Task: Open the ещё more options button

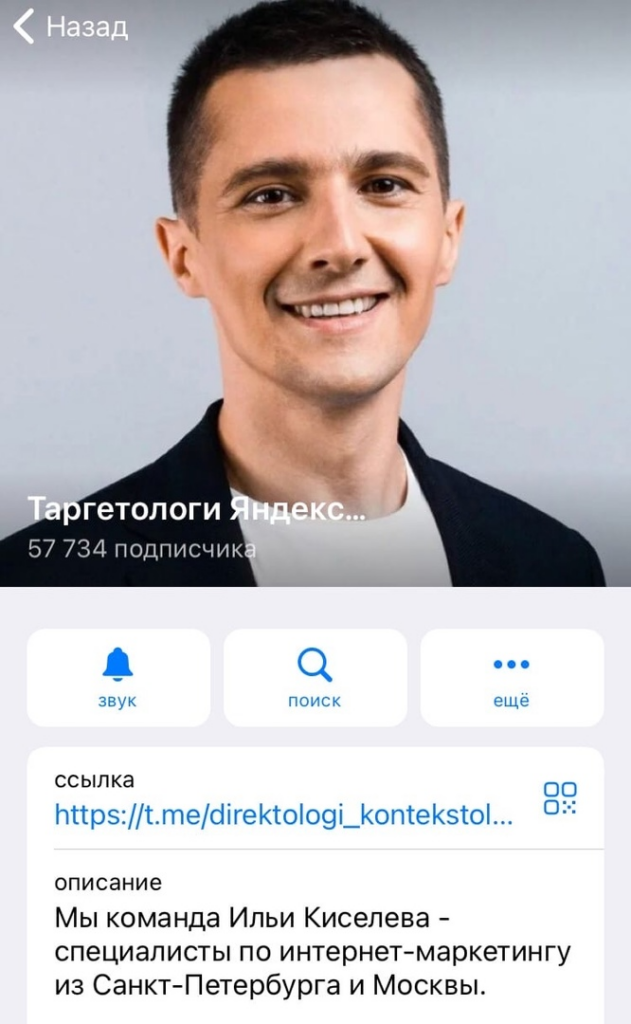Action: coord(511,677)
